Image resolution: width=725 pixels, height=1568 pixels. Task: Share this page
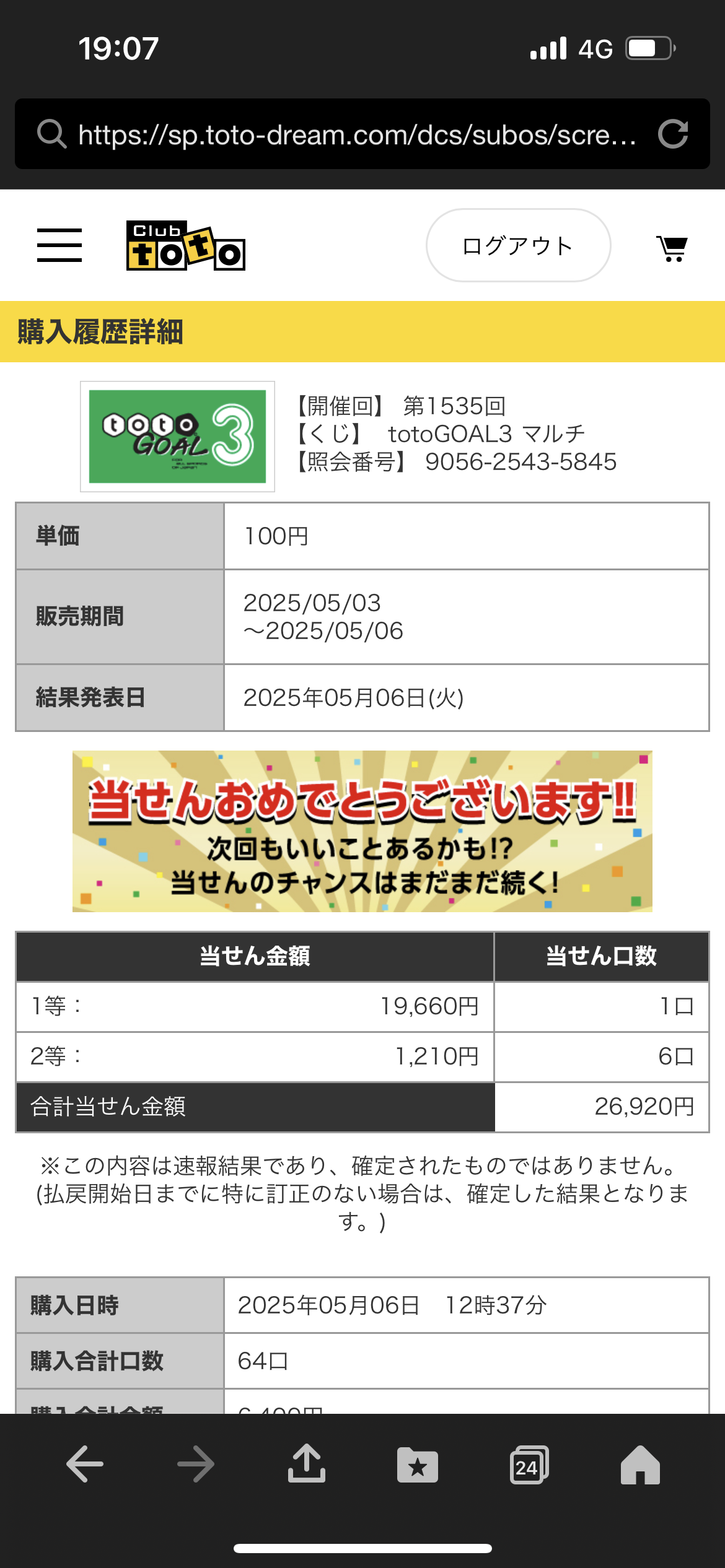(307, 1463)
